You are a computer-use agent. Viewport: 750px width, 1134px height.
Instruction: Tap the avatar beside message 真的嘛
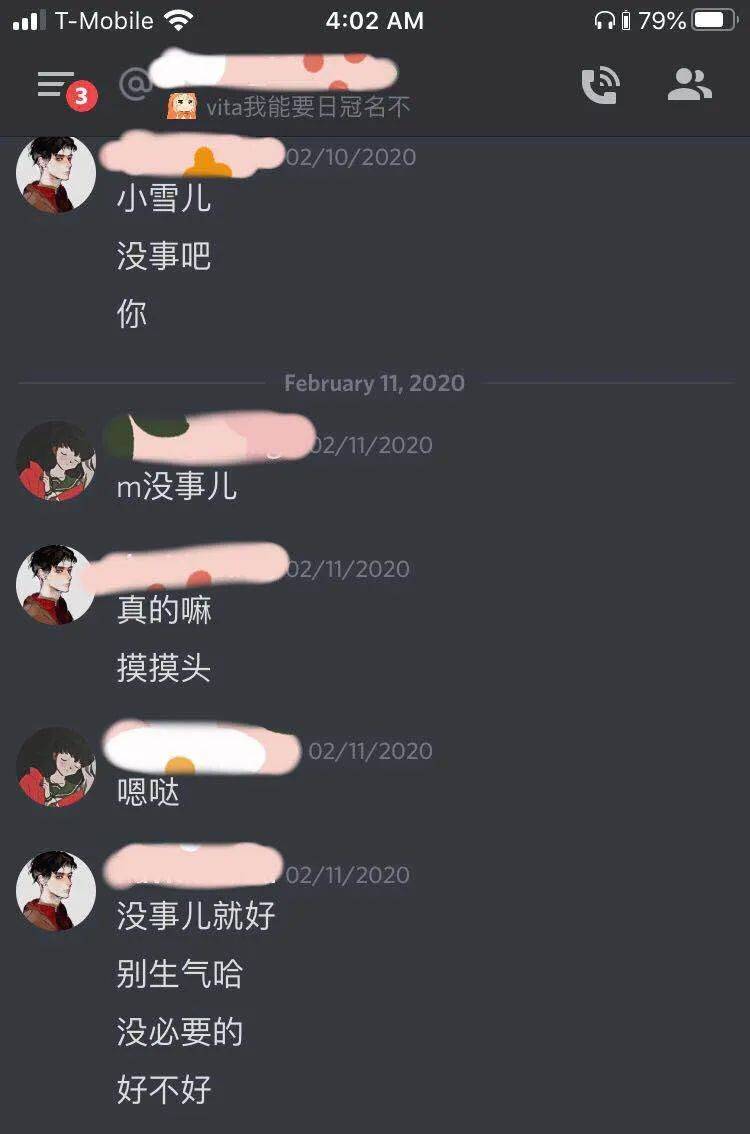[x=56, y=585]
